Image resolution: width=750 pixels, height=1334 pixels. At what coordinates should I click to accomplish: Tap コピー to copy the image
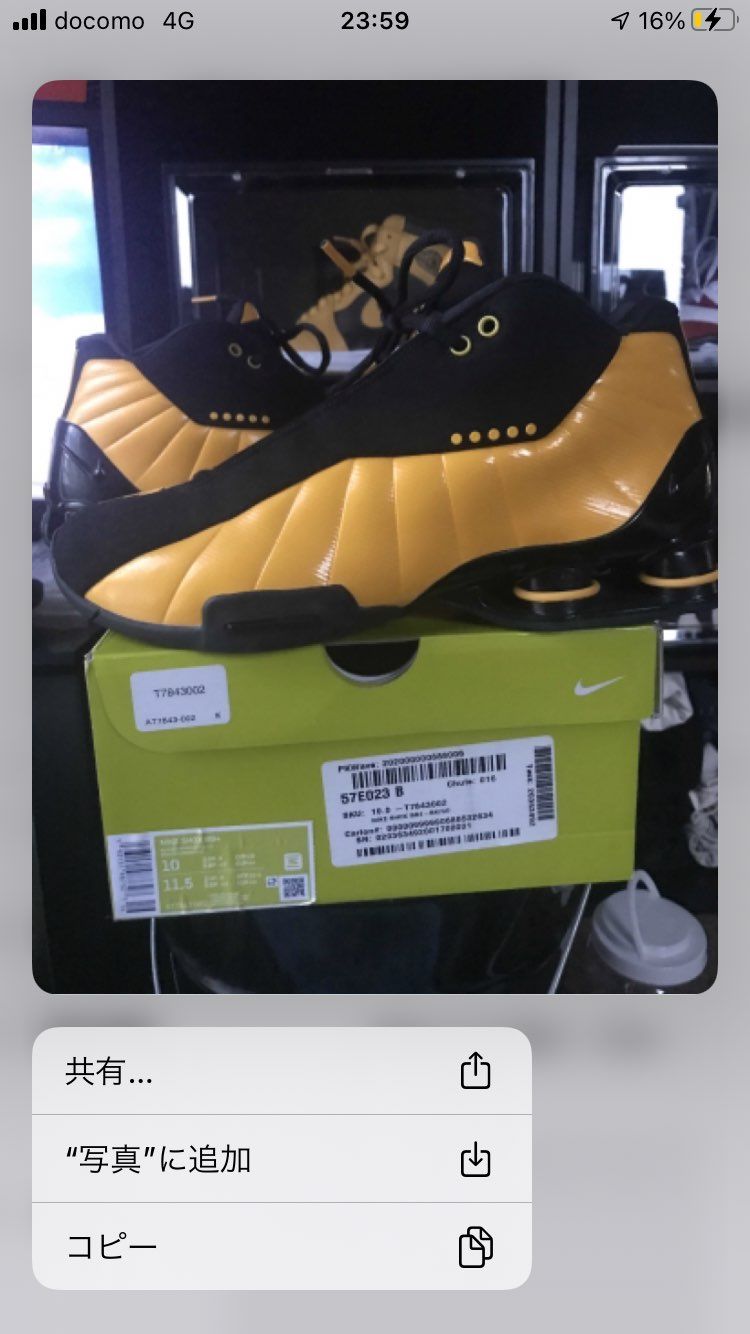pyautogui.click(x=281, y=1247)
